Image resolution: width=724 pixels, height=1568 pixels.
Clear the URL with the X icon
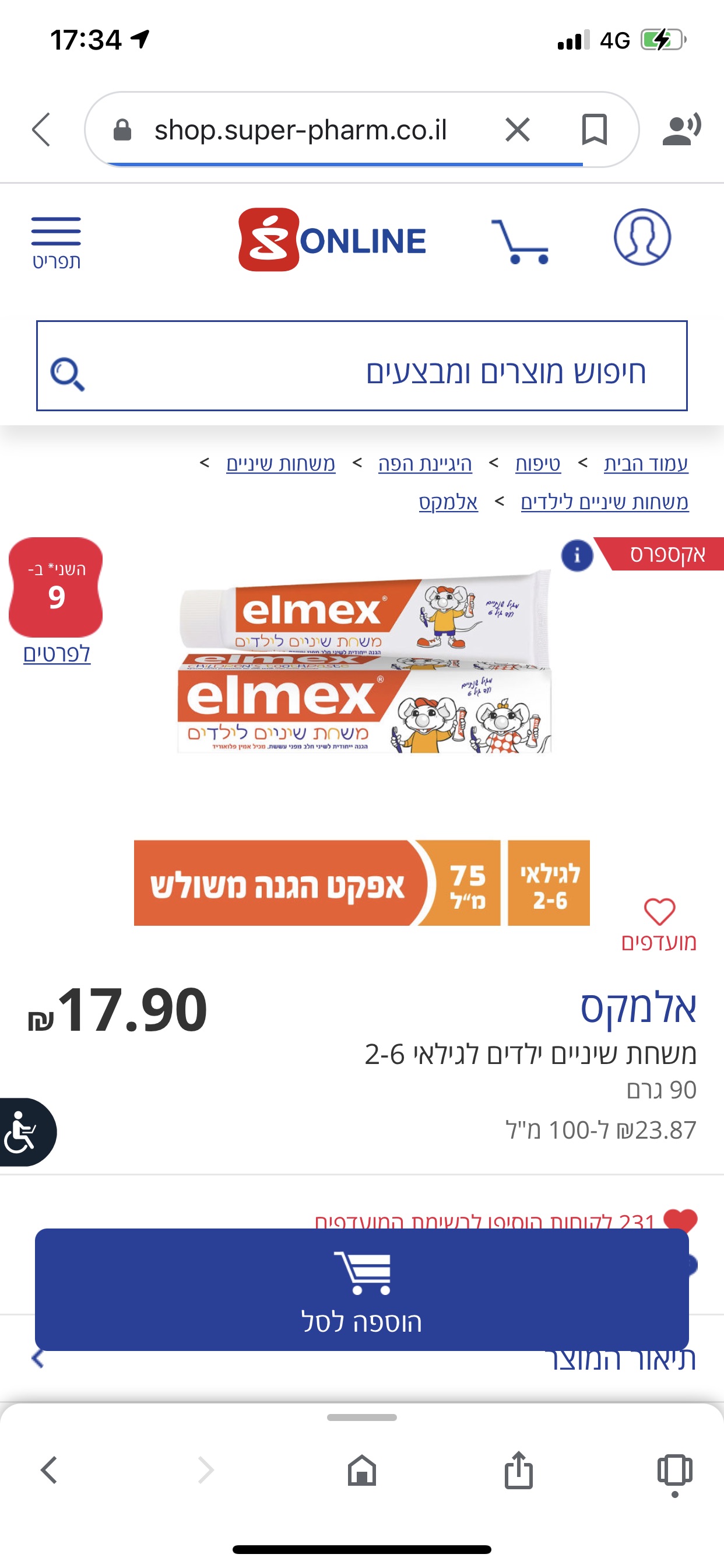[517, 129]
